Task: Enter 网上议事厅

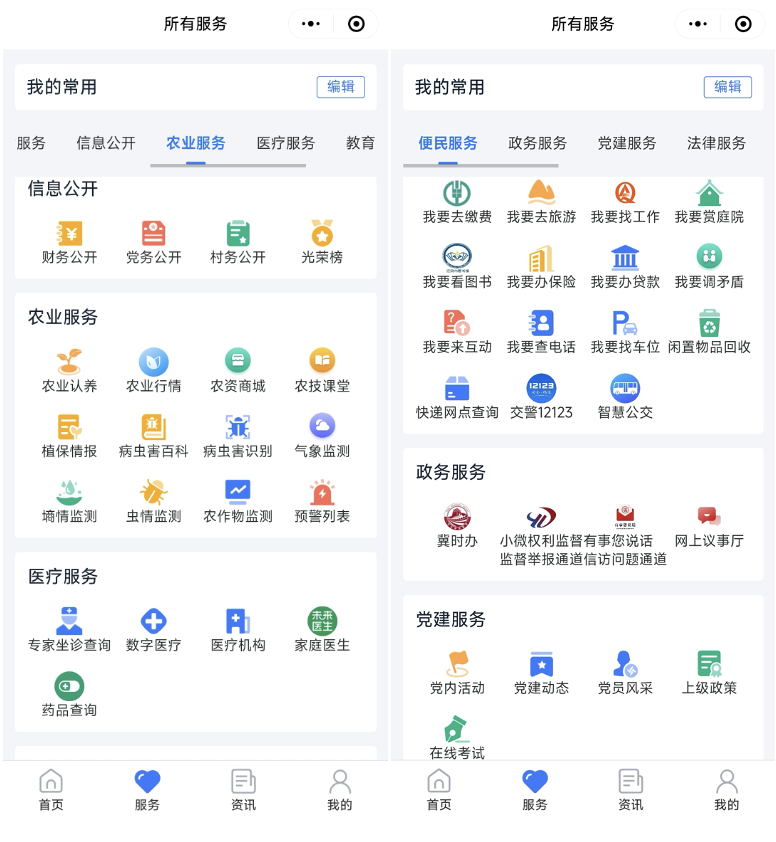Action: pos(709,527)
